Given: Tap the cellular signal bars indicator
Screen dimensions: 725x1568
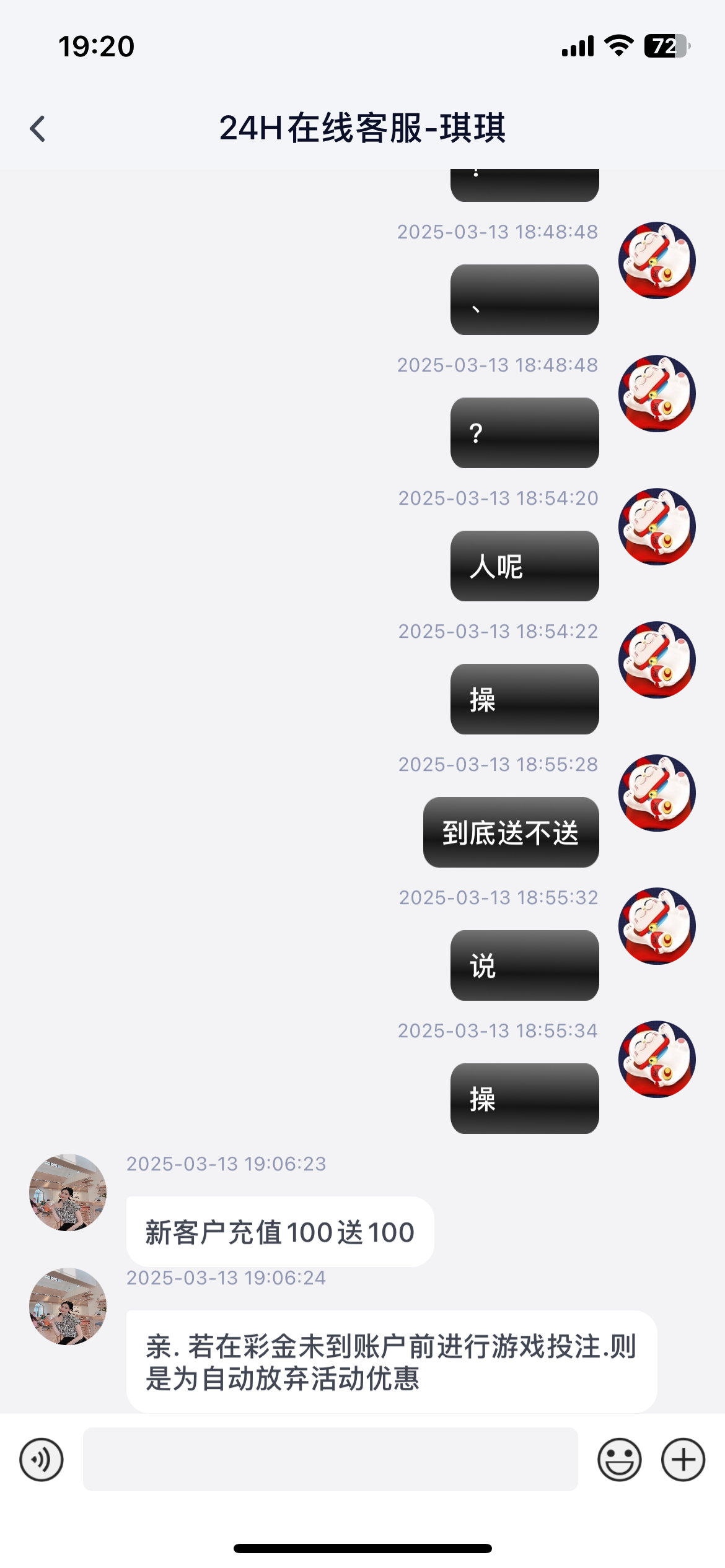Looking at the screenshot, I should [x=576, y=45].
